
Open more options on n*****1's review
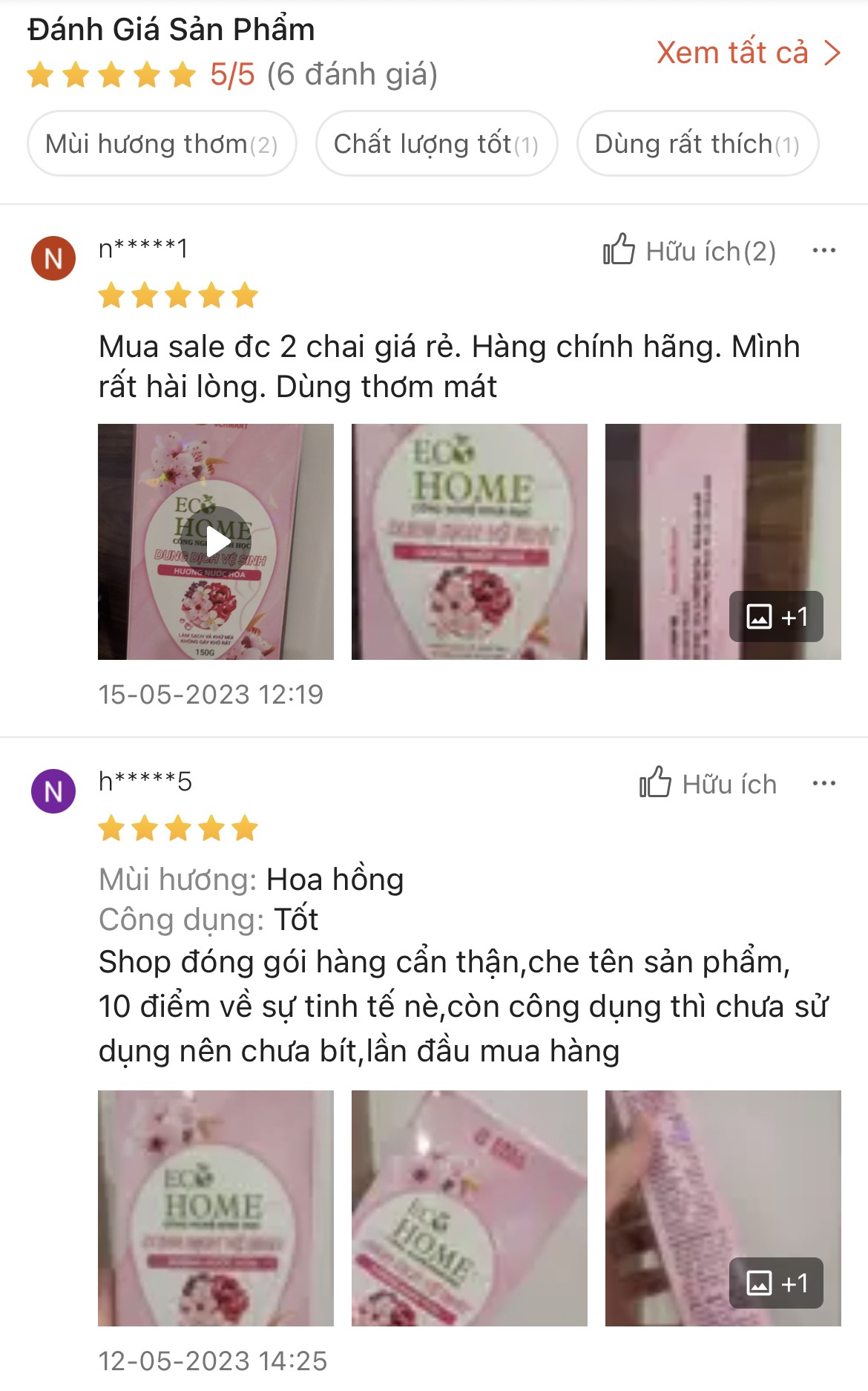[823, 251]
